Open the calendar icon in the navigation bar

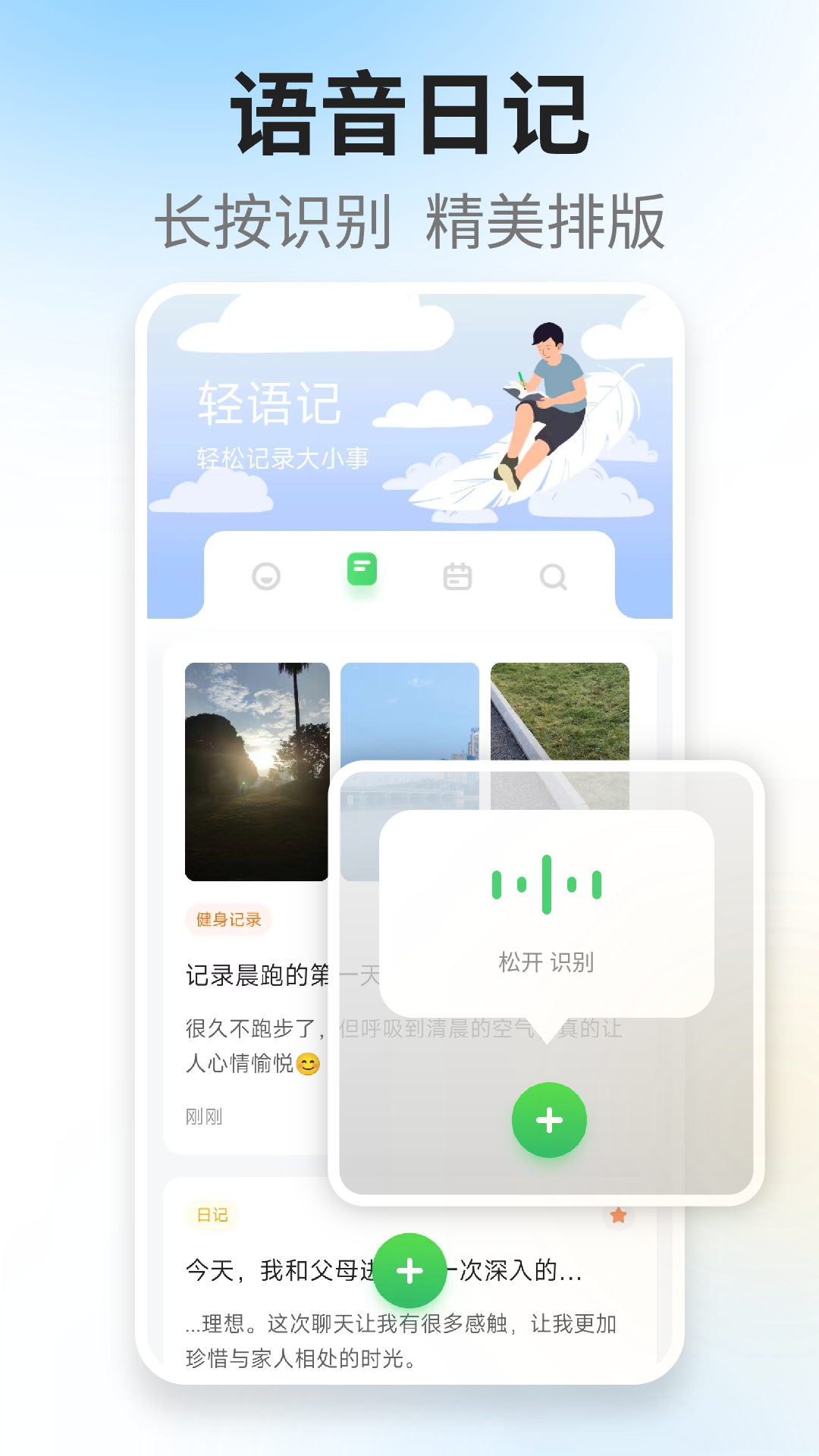coord(458,575)
